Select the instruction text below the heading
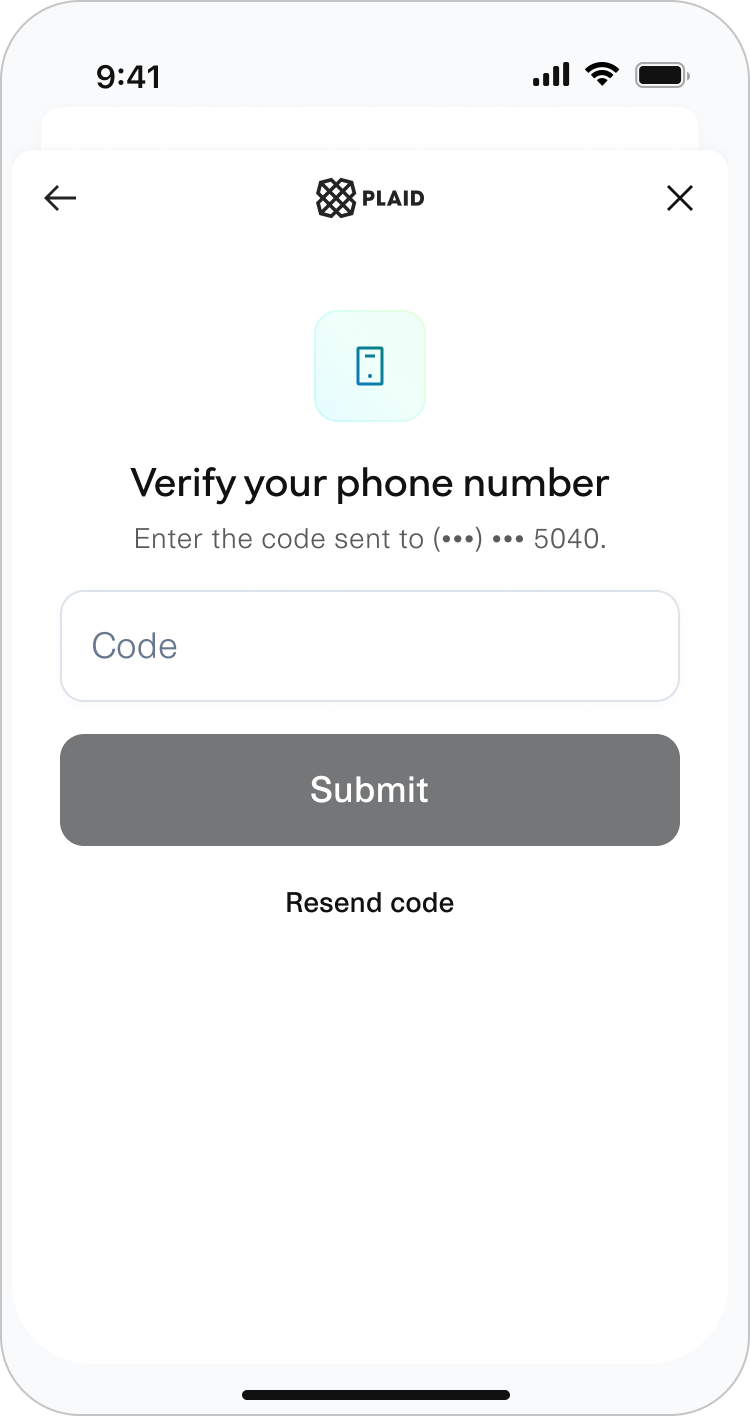 [369, 538]
